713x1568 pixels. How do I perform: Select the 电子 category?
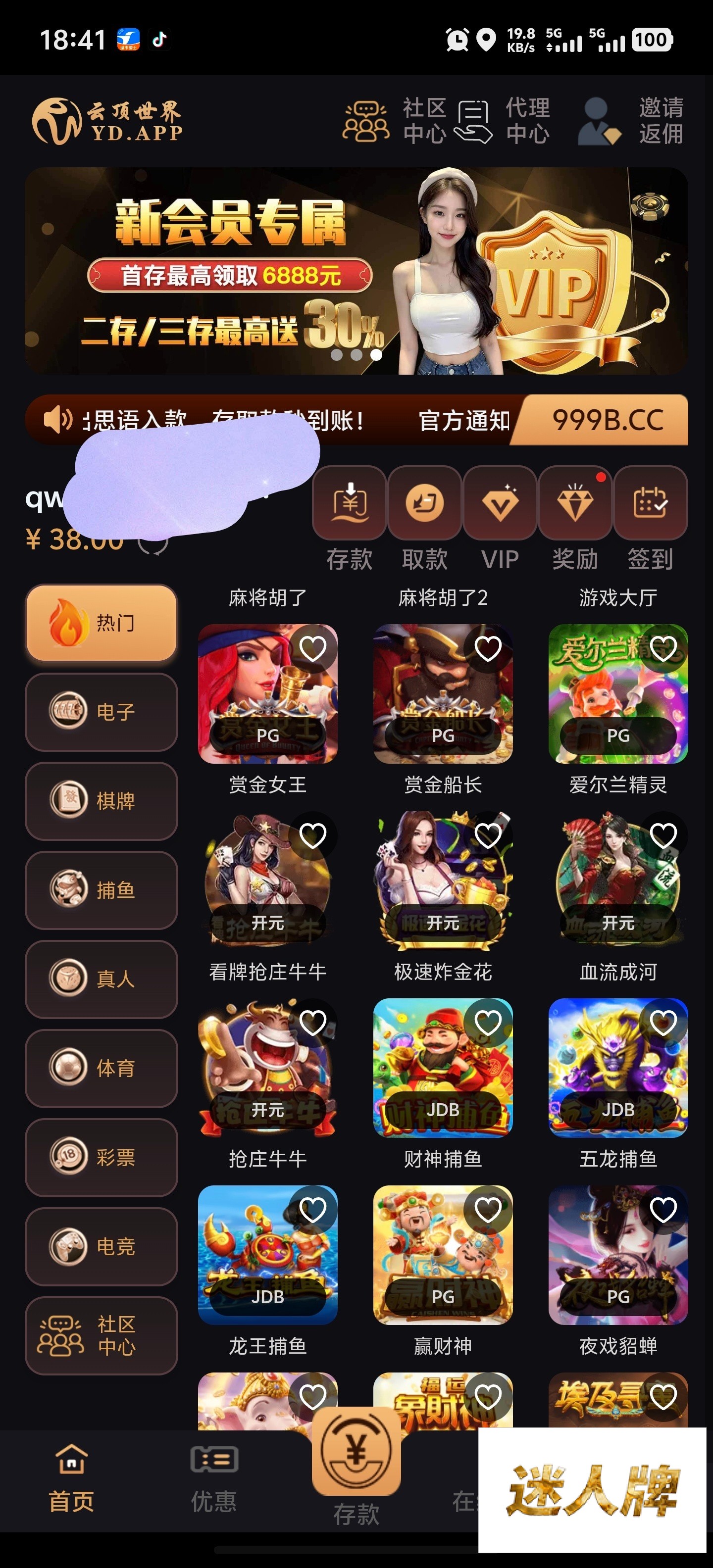click(101, 712)
